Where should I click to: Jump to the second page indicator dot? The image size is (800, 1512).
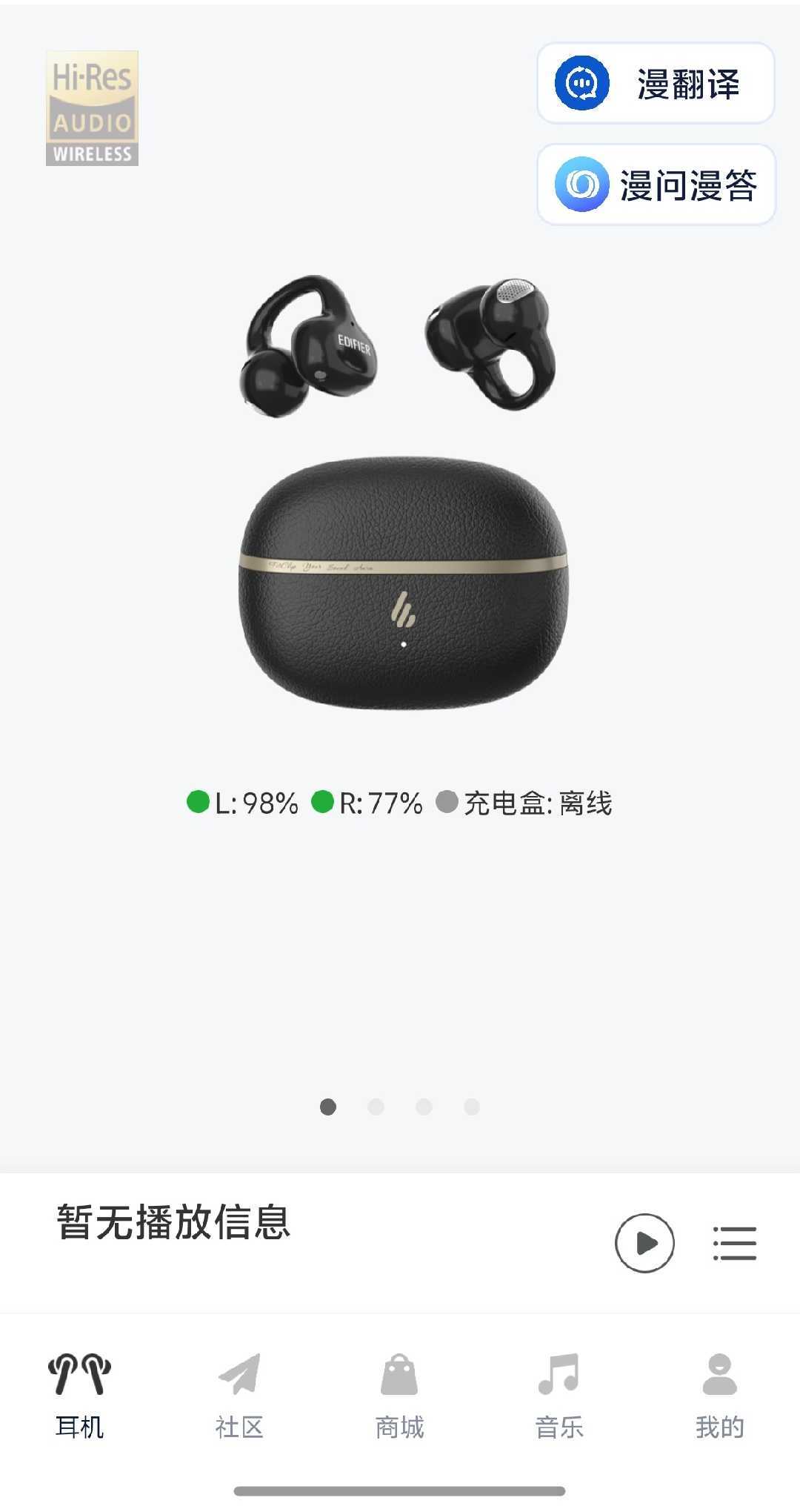(x=376, y=1107)
